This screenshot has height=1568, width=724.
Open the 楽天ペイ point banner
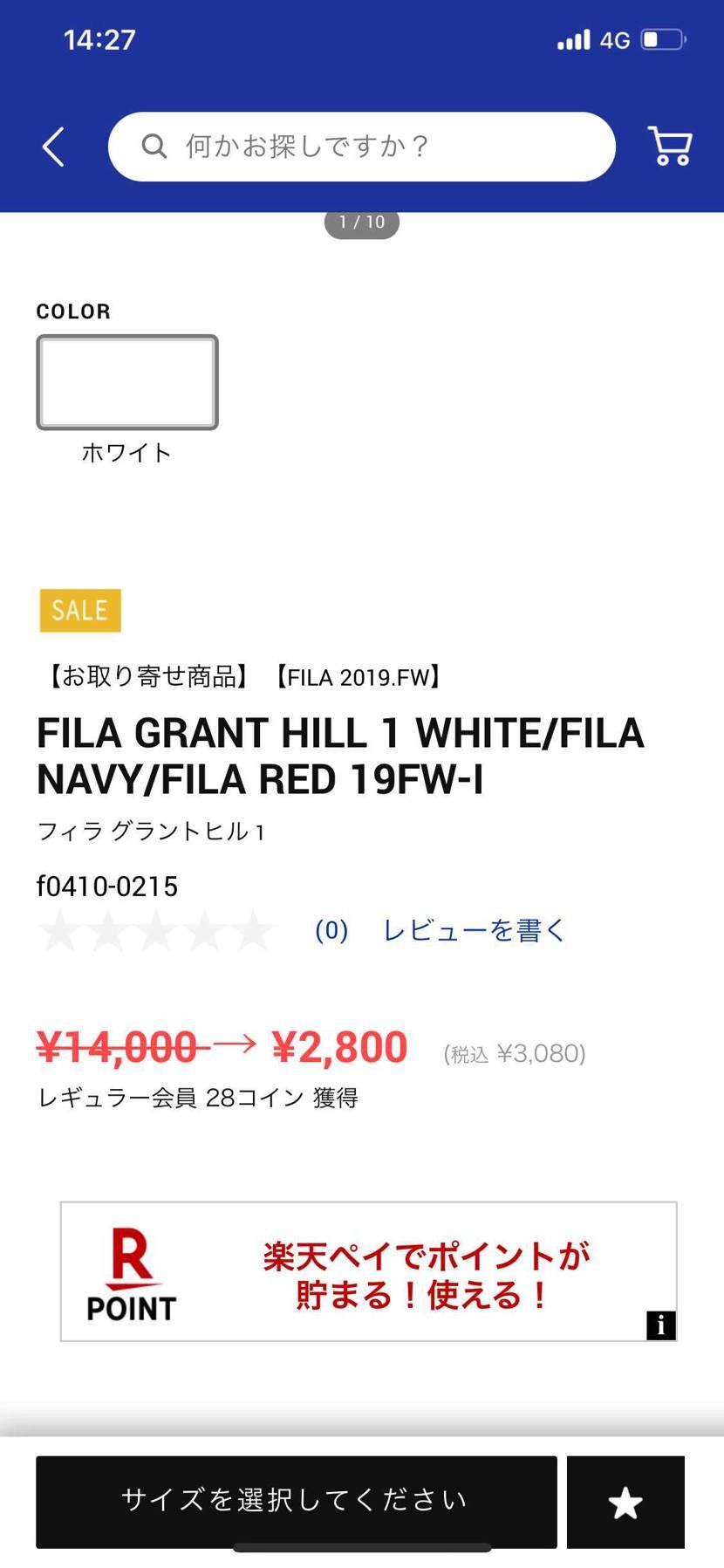[368, 1271]
